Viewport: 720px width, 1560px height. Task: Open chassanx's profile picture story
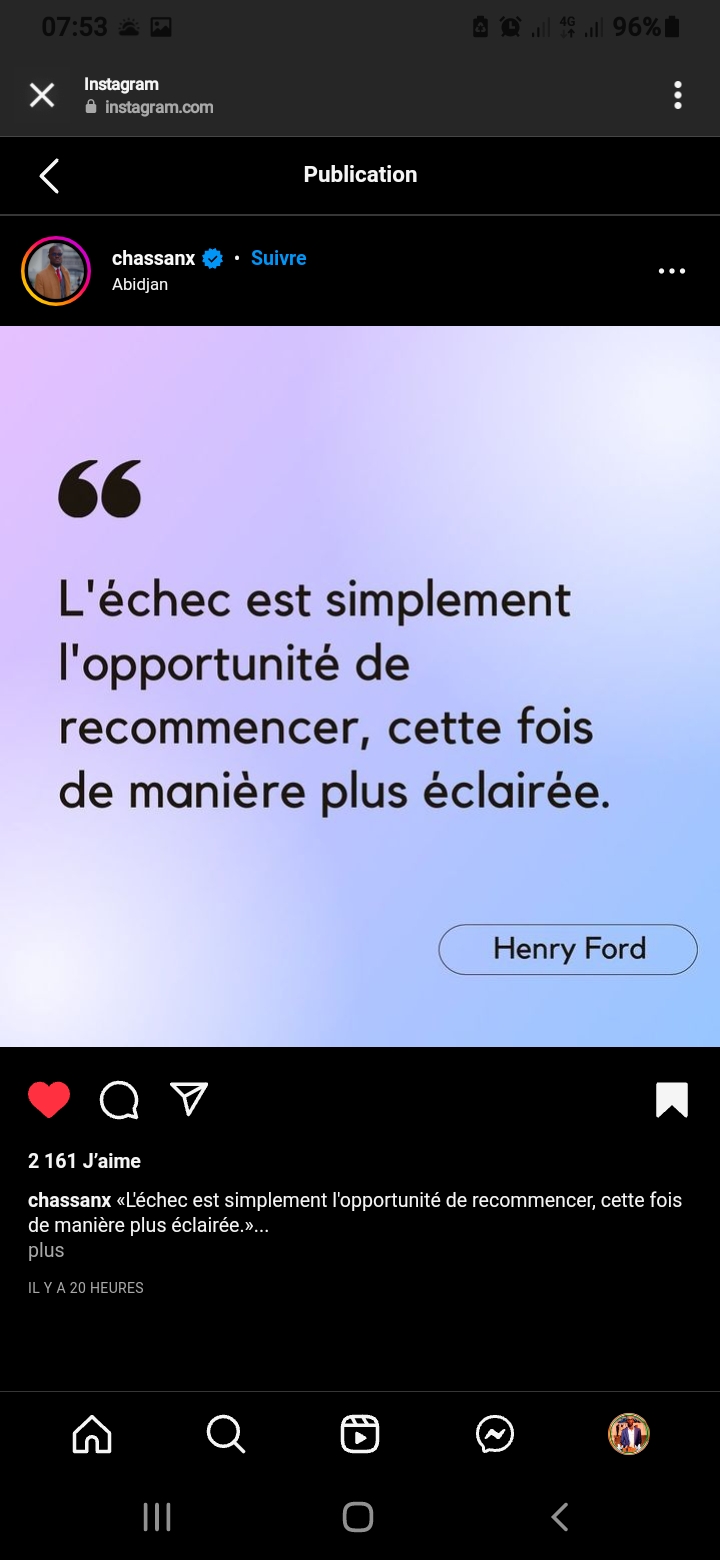(x=56, y=271)
